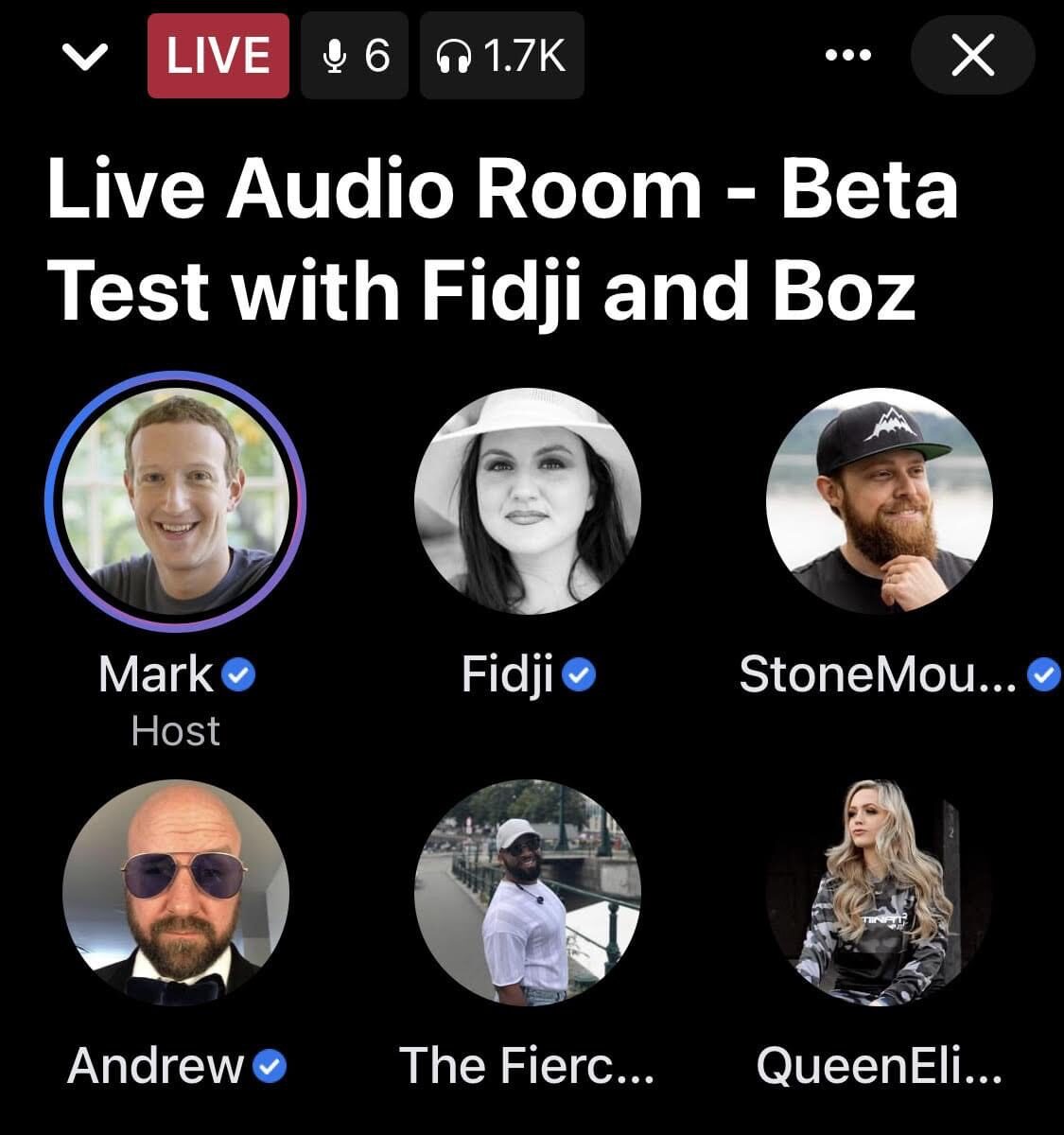
Task: View The Fierc... speaker profile
Action: tap(528, 892)
